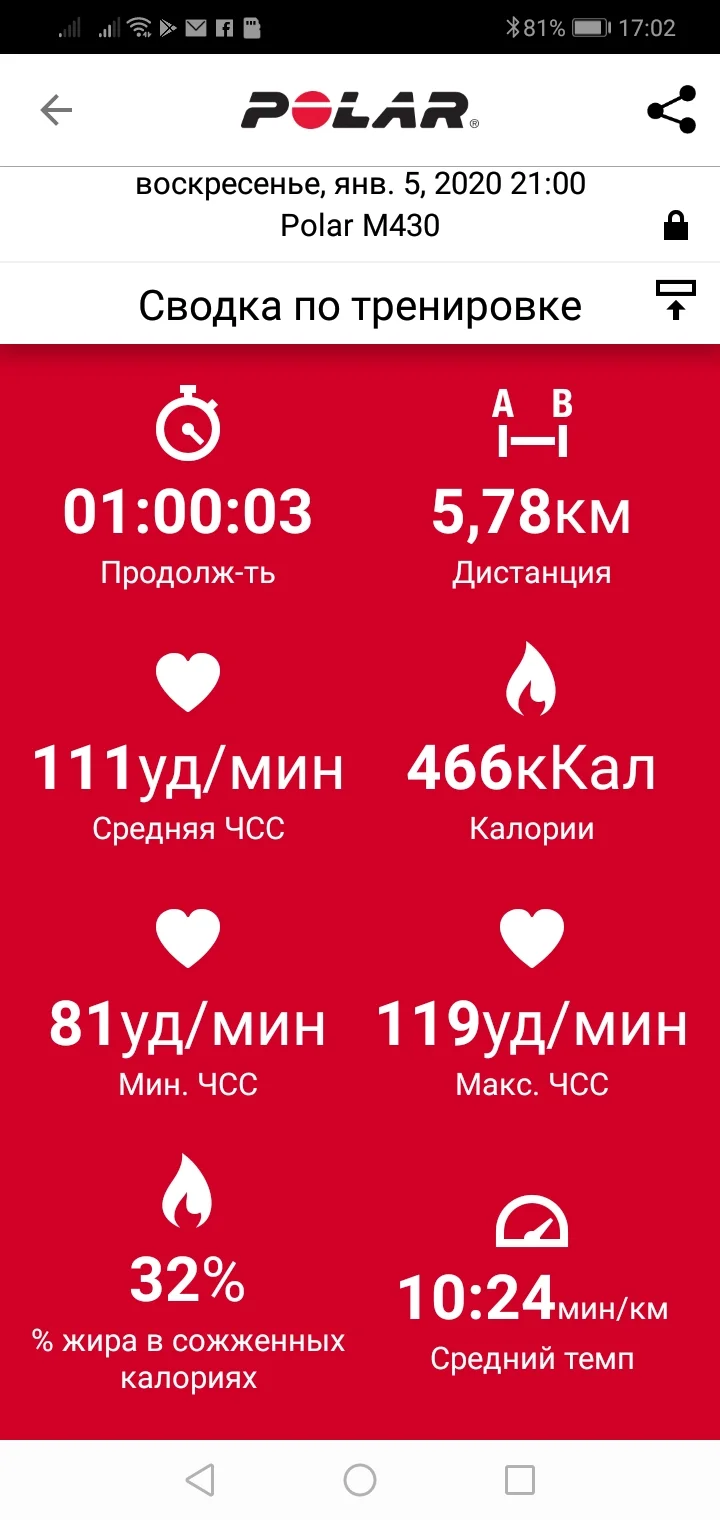Screen dimensions: 720x1520
Task: Tap the privacy lock icon
Action: click(x=676, y=226)
